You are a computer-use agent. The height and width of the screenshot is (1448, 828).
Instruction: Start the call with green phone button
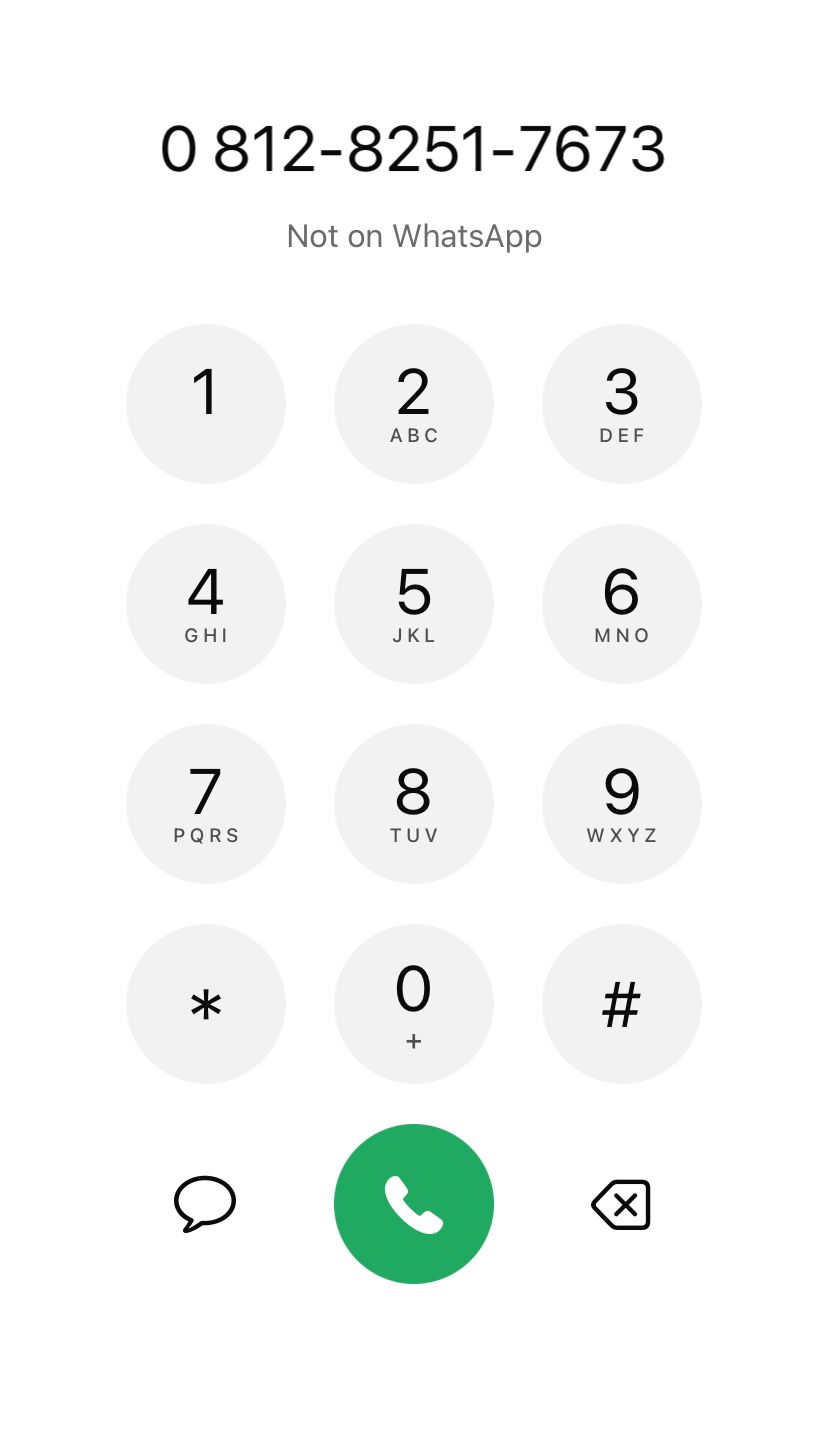tap(413, 1203)
